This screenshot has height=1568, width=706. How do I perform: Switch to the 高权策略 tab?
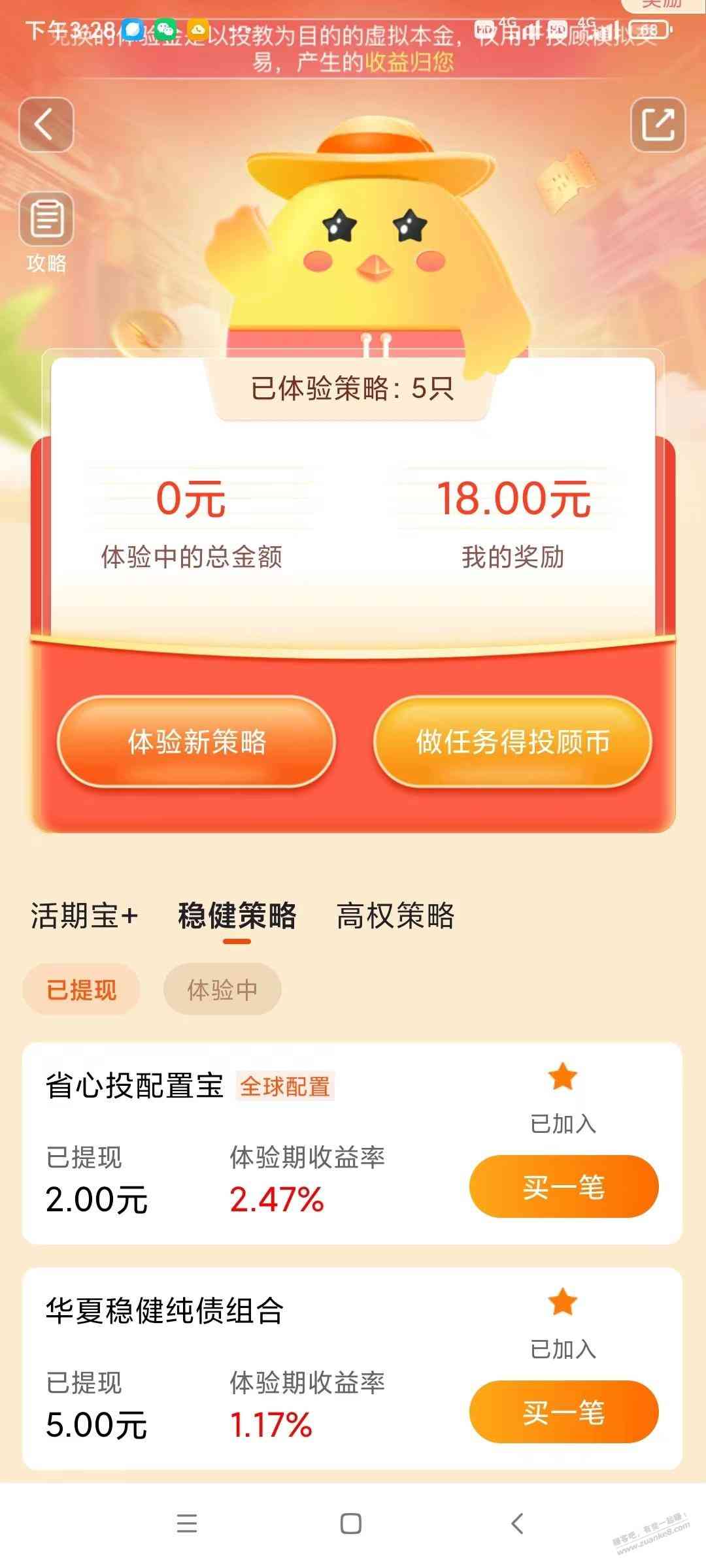pyautogui.click(x=395, y=915)
